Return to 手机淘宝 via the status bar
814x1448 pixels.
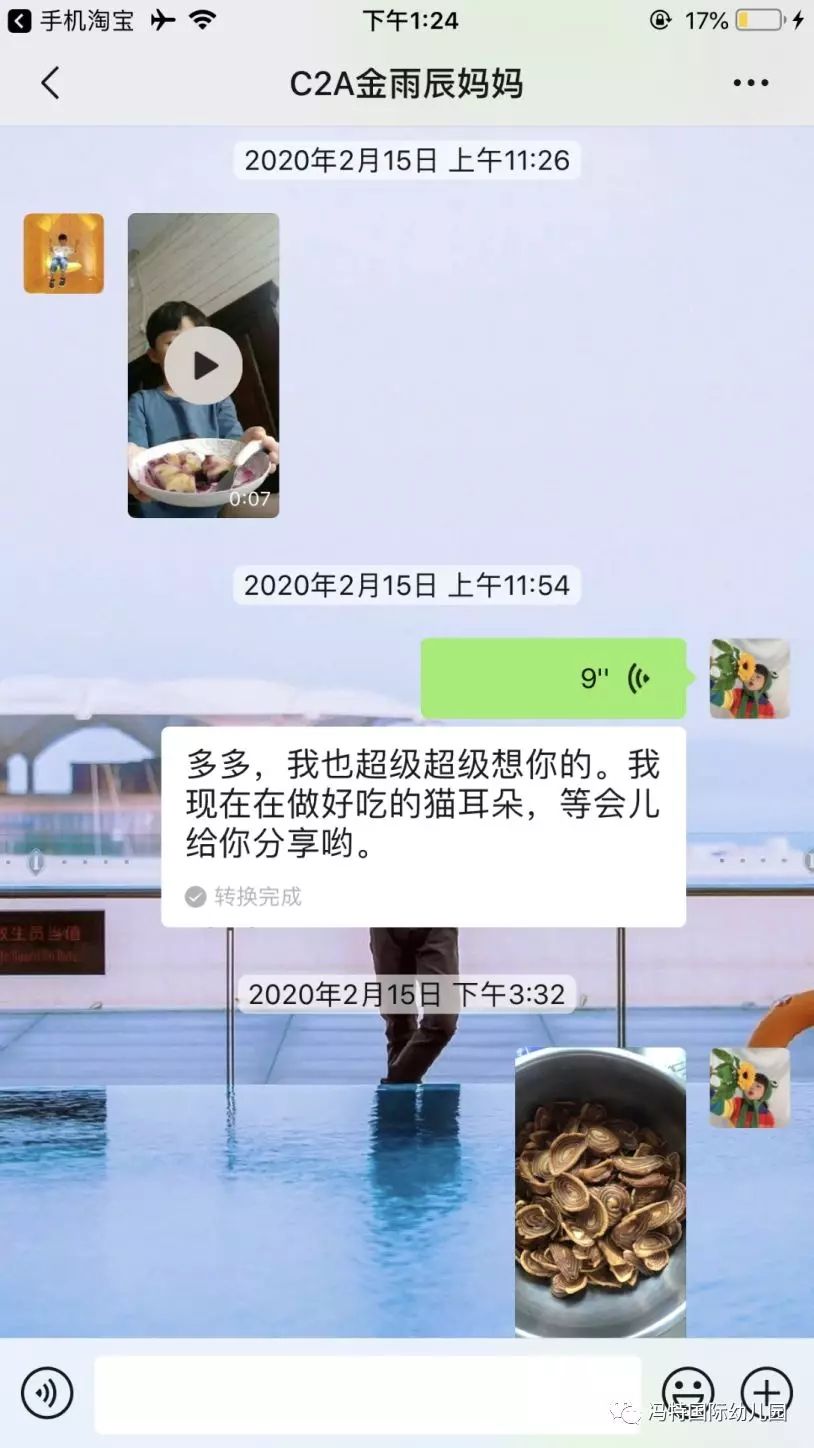[x=72, y=20]
